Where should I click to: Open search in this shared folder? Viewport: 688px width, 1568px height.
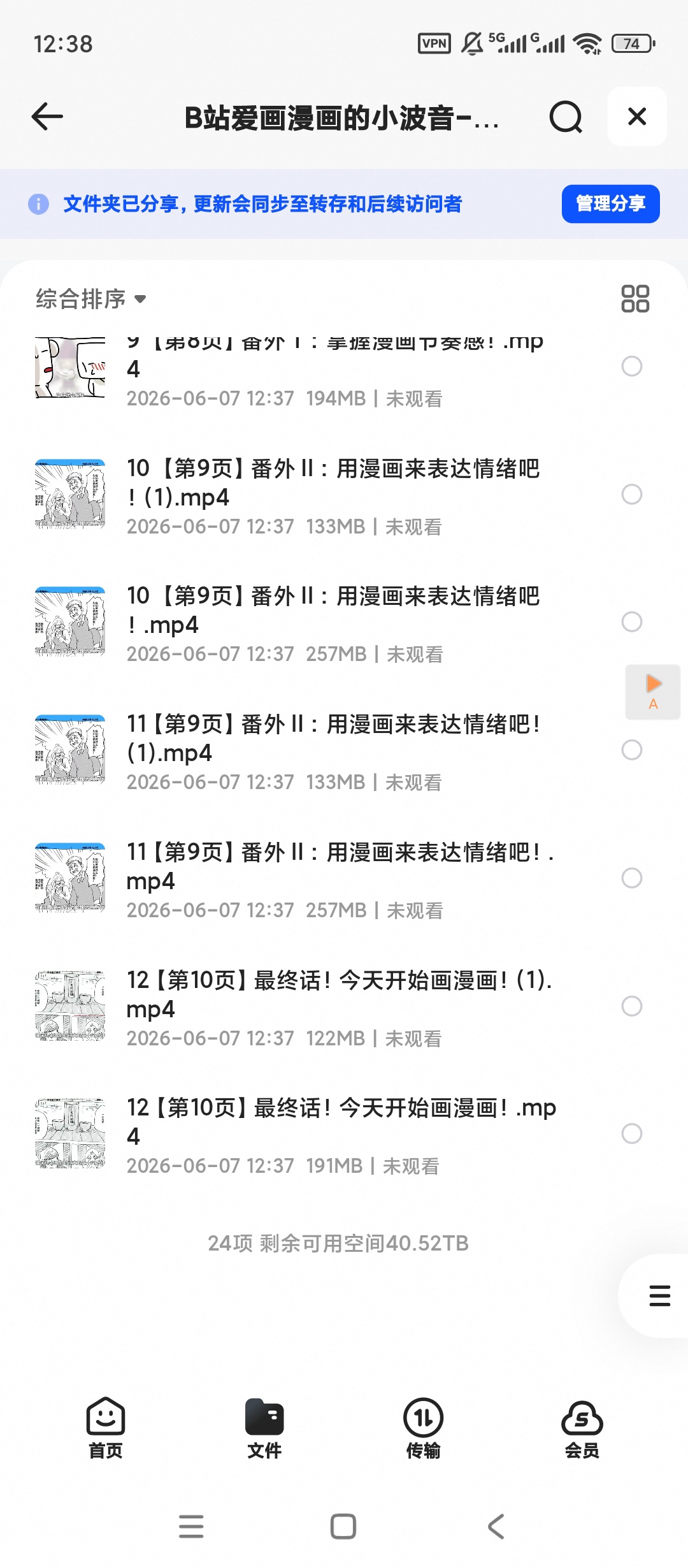pos(566,117)
